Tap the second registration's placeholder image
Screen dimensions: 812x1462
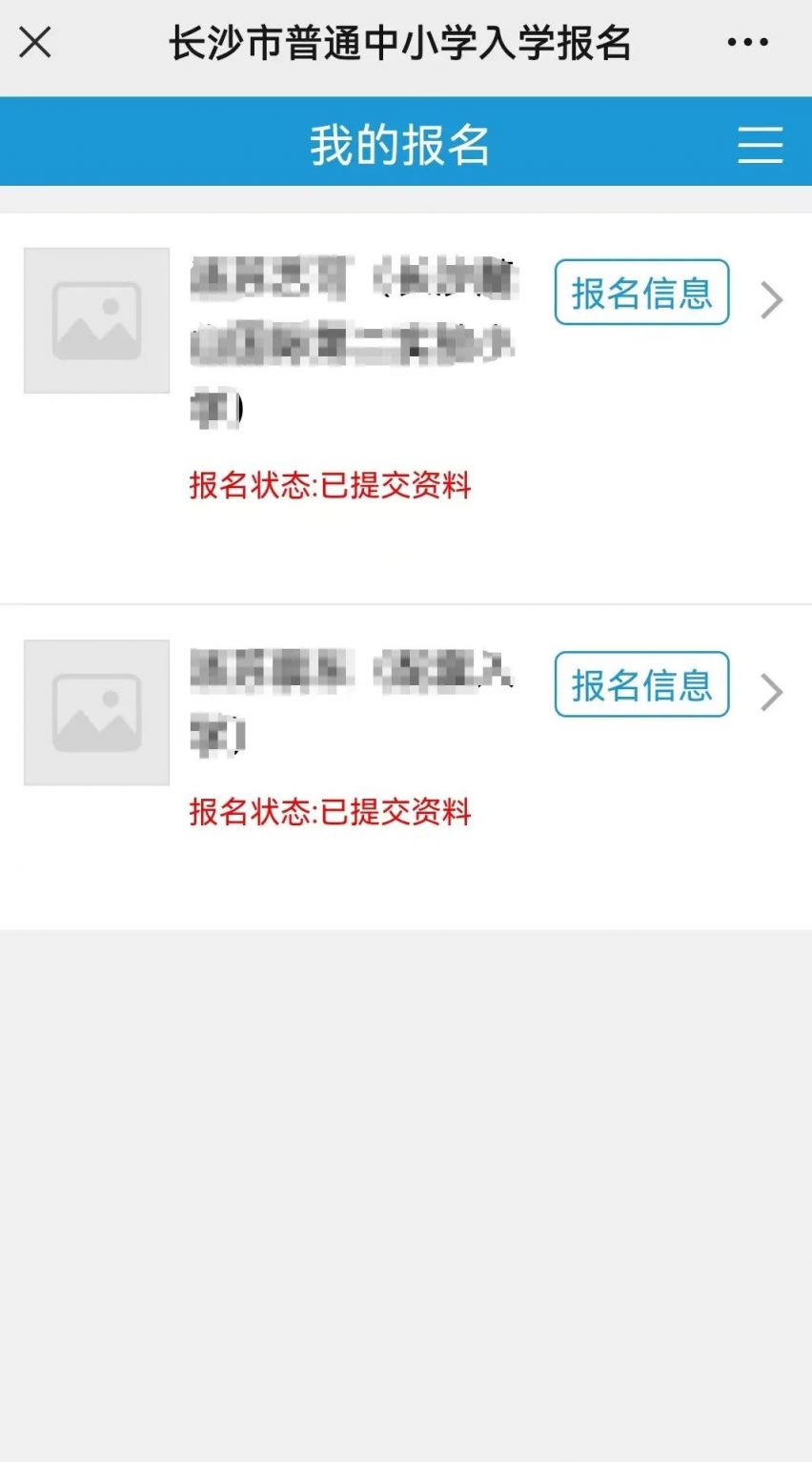pyautogui.click(x=96, y=713)
